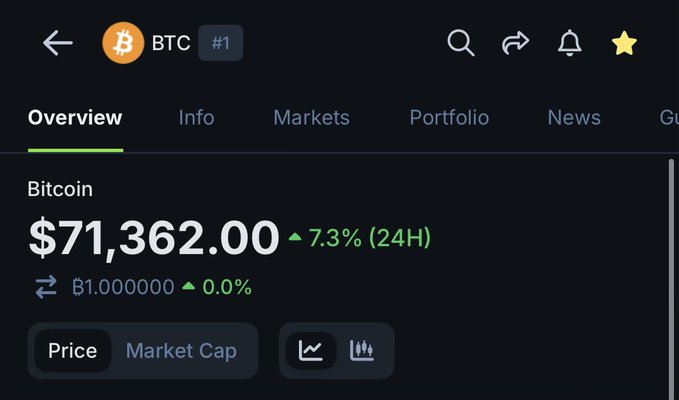679x400 pixels.
Task: Switch to the Info tab
Action: (196, 117)
